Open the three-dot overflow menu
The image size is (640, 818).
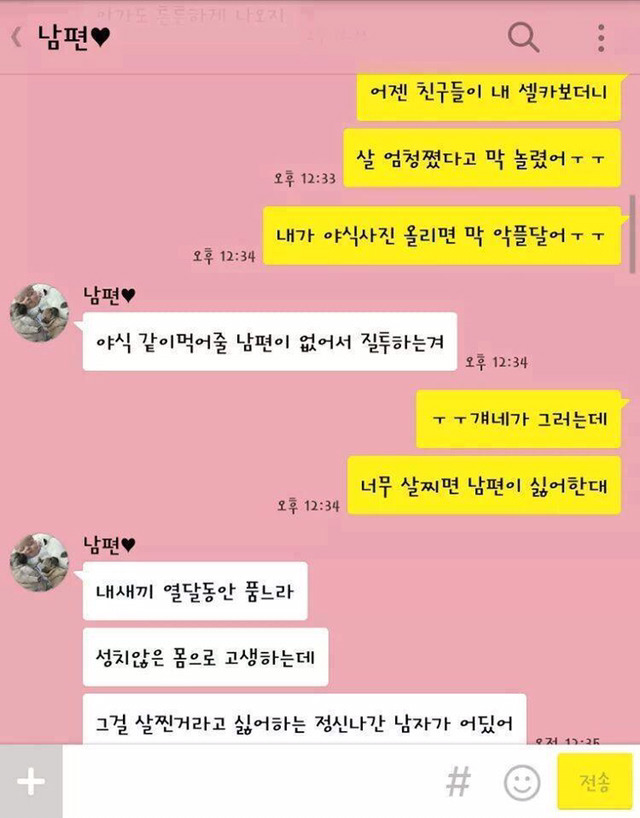601,38
